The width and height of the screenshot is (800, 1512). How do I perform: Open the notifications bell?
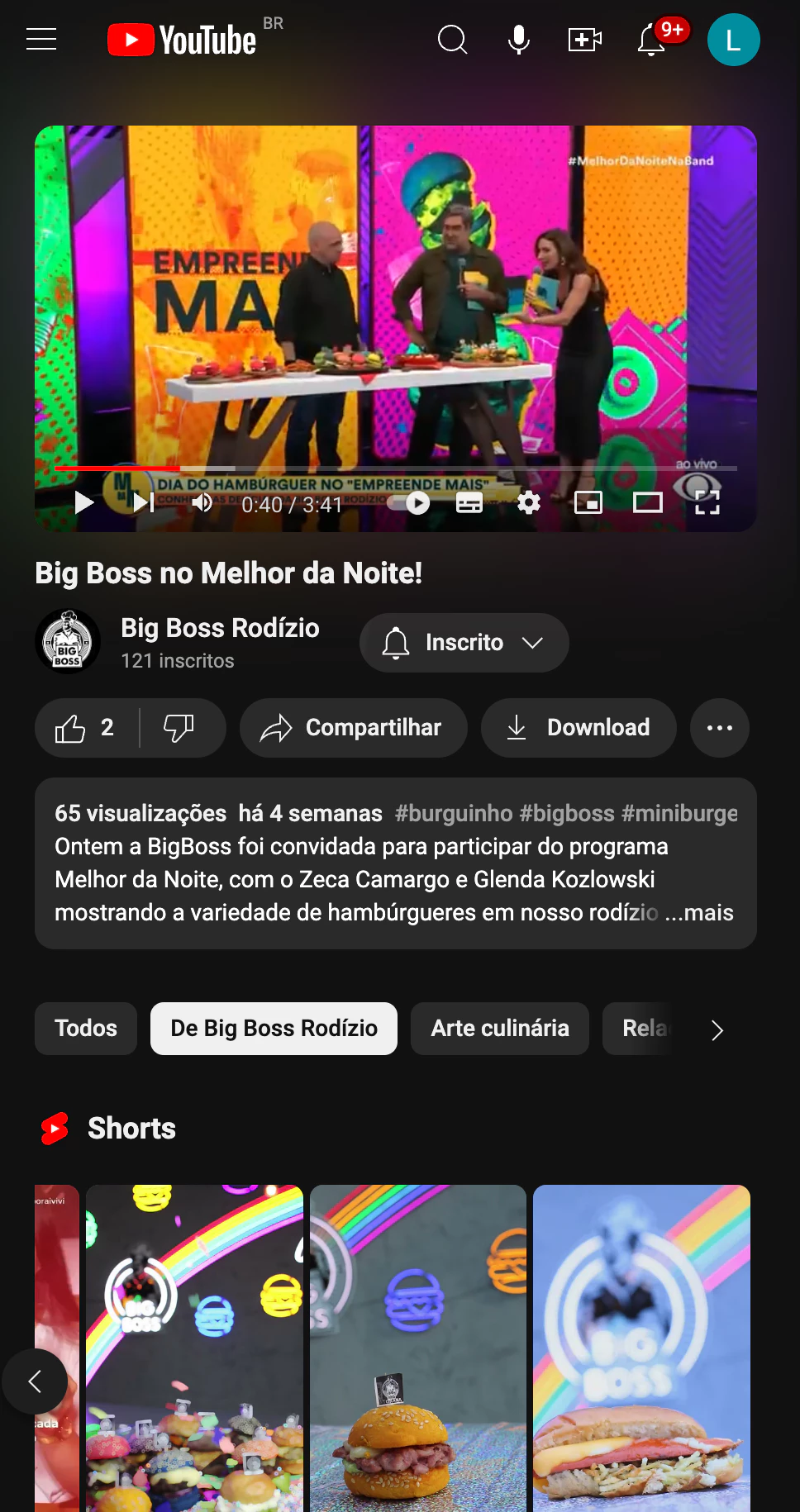651,40
